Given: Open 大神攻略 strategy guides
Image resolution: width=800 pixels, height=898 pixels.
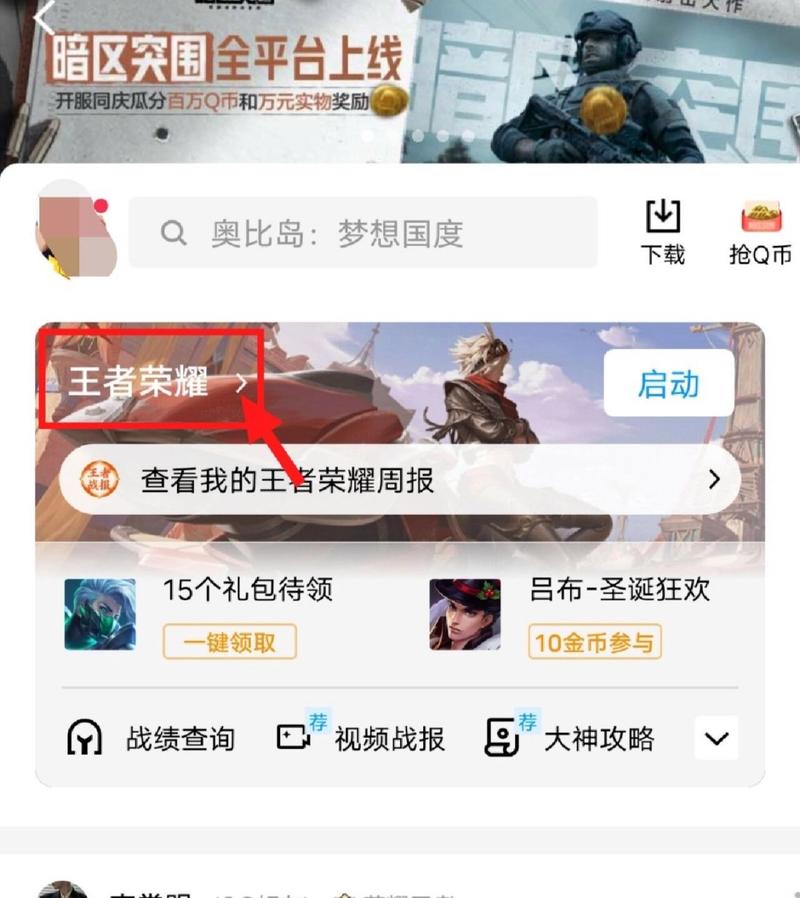Looking at the screenshot, I should tap(572, 739).
